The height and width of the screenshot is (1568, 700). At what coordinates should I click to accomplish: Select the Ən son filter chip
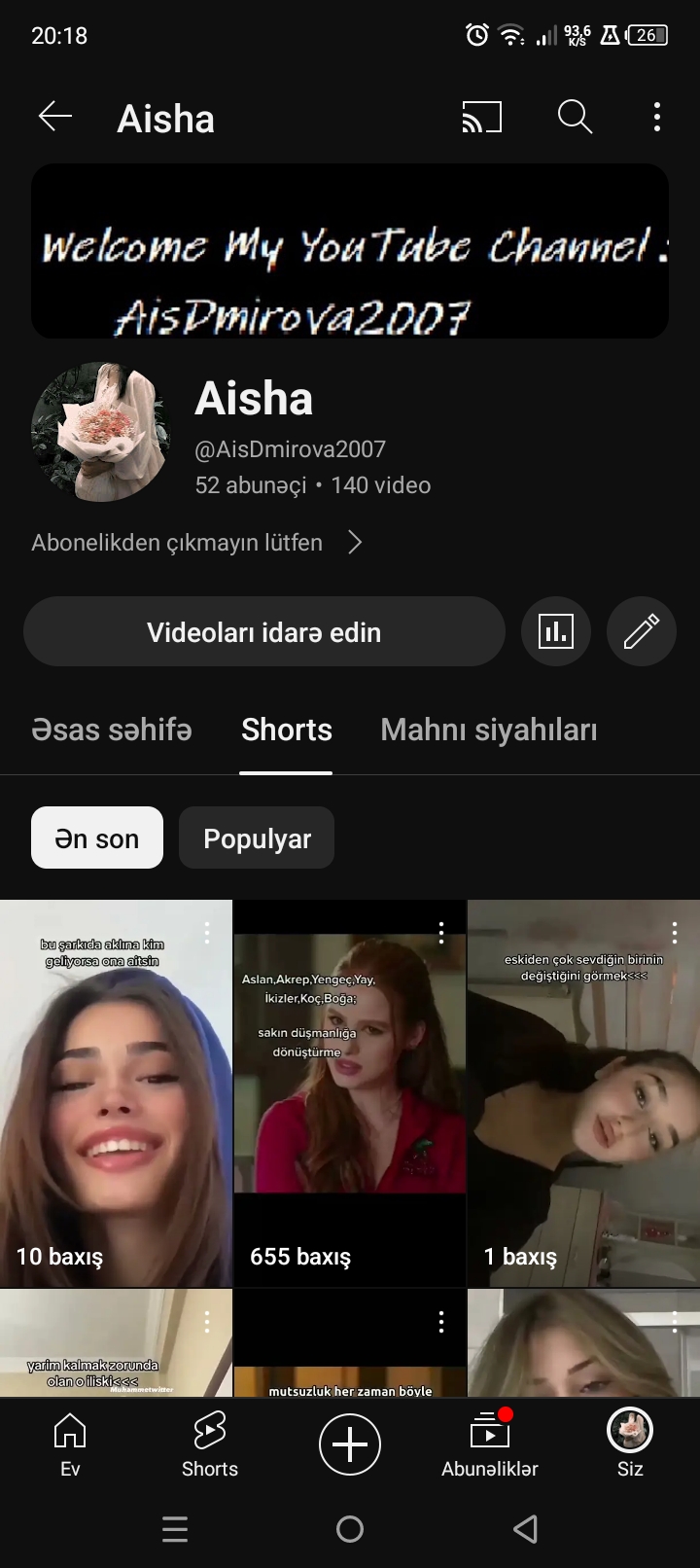pyautogui.click(x=97, y=837)
